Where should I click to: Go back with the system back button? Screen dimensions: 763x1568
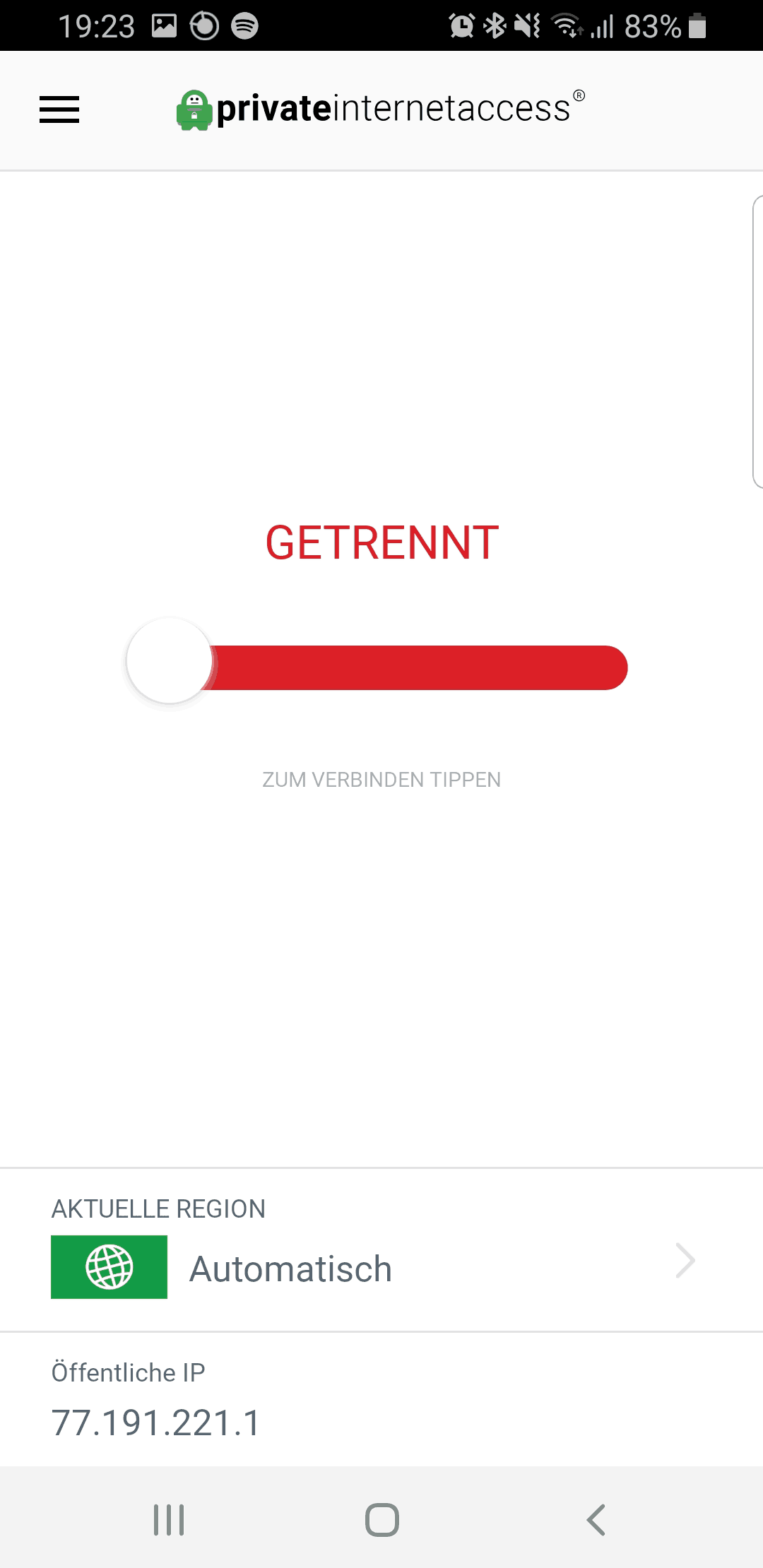(x=596, y=1519)
